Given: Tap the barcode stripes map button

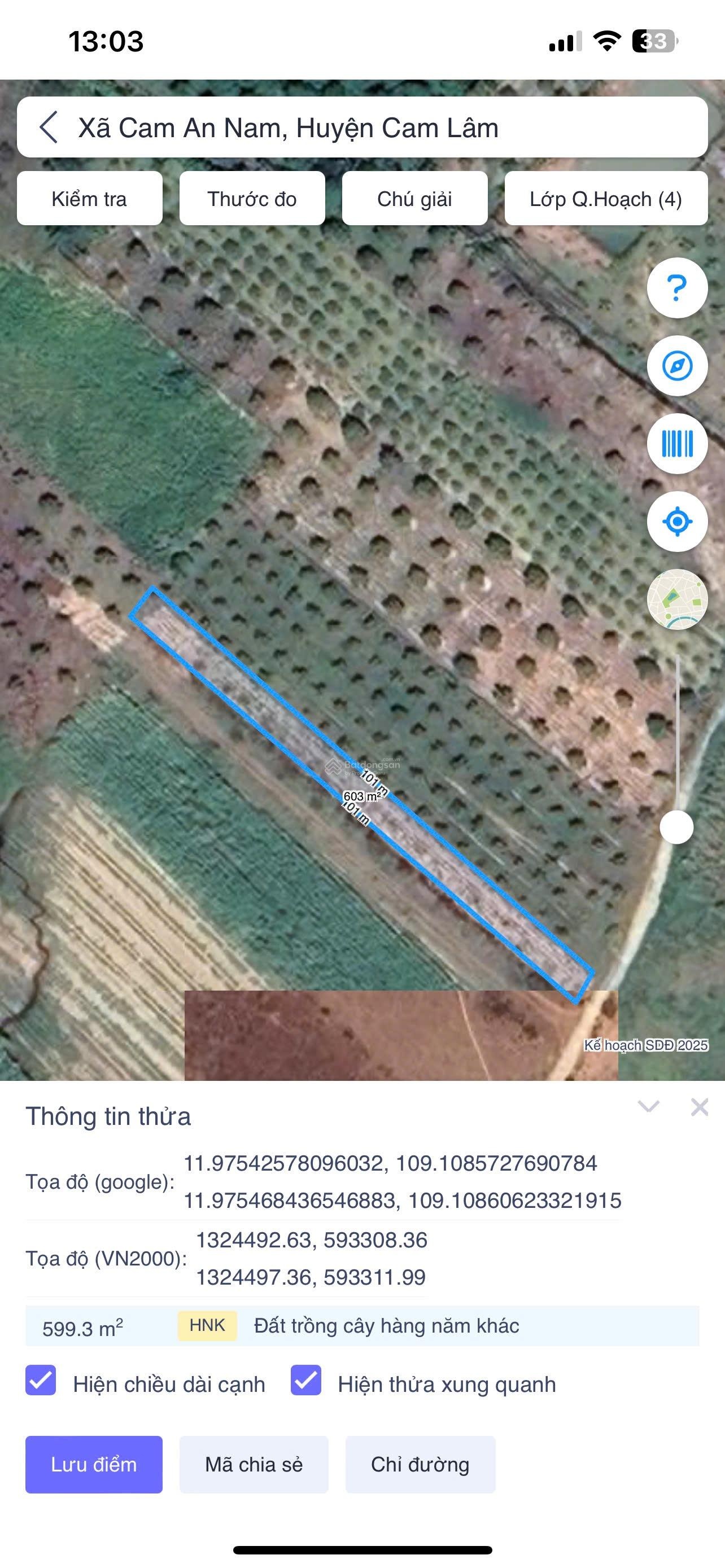Looking at the screenshot, I should (x=677, y=444).
